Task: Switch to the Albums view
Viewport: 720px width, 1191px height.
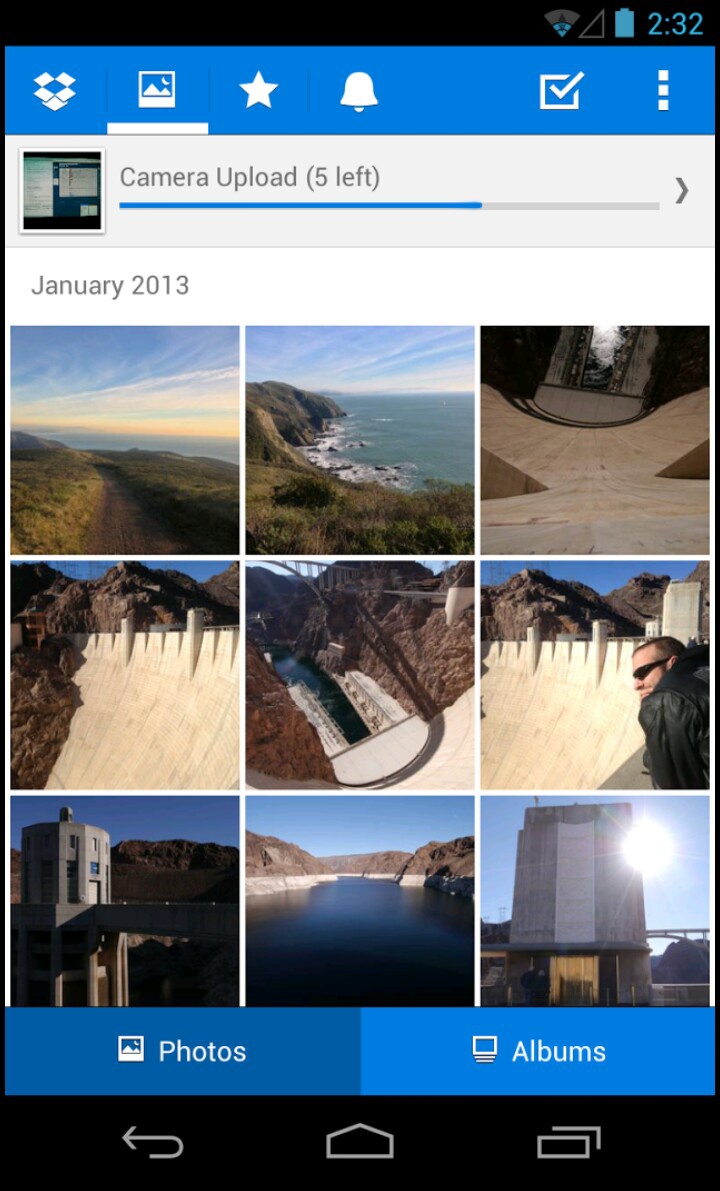Action: click(538, 1051)
